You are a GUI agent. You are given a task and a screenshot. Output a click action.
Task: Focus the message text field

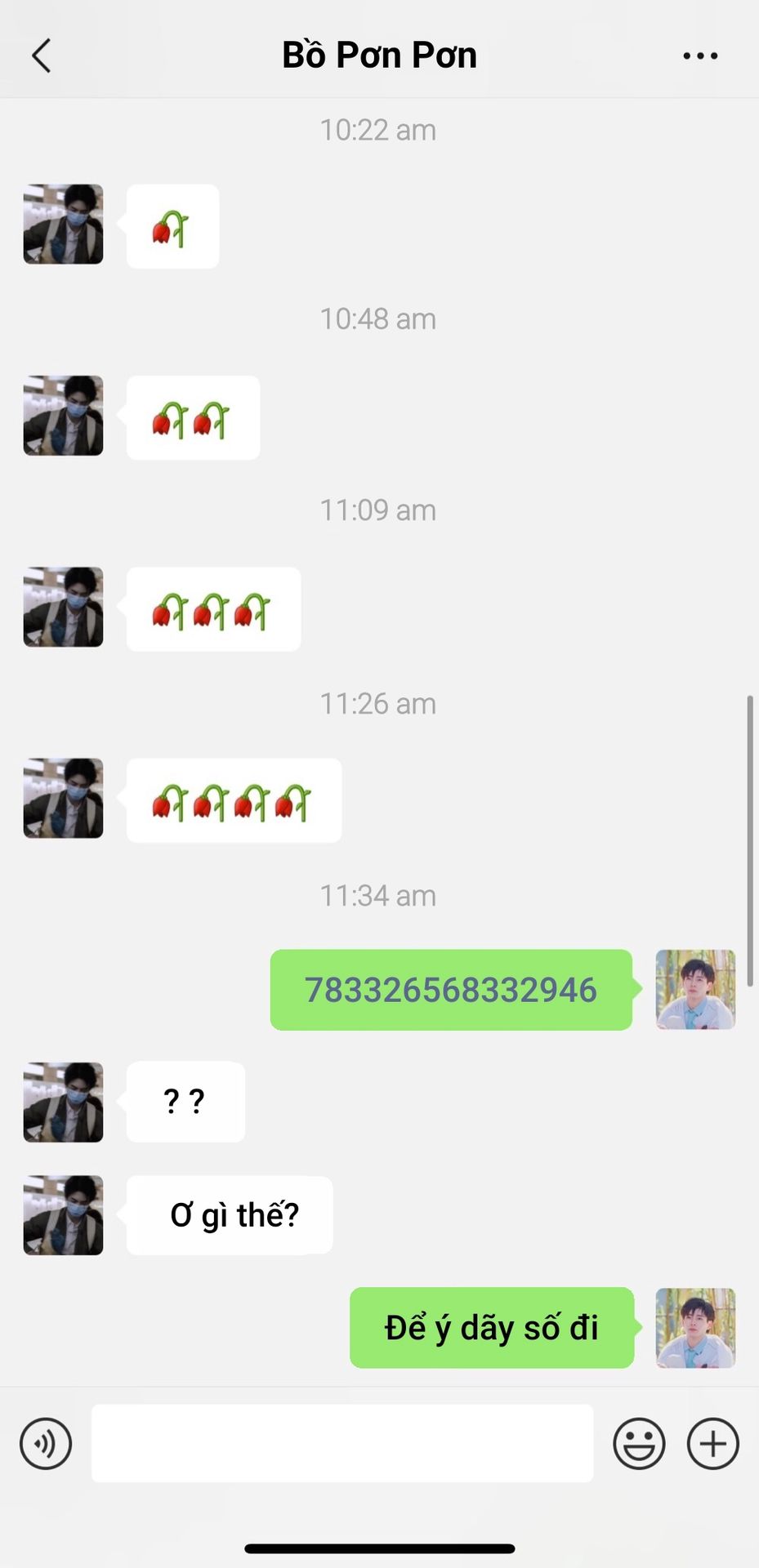point(342,1443)
